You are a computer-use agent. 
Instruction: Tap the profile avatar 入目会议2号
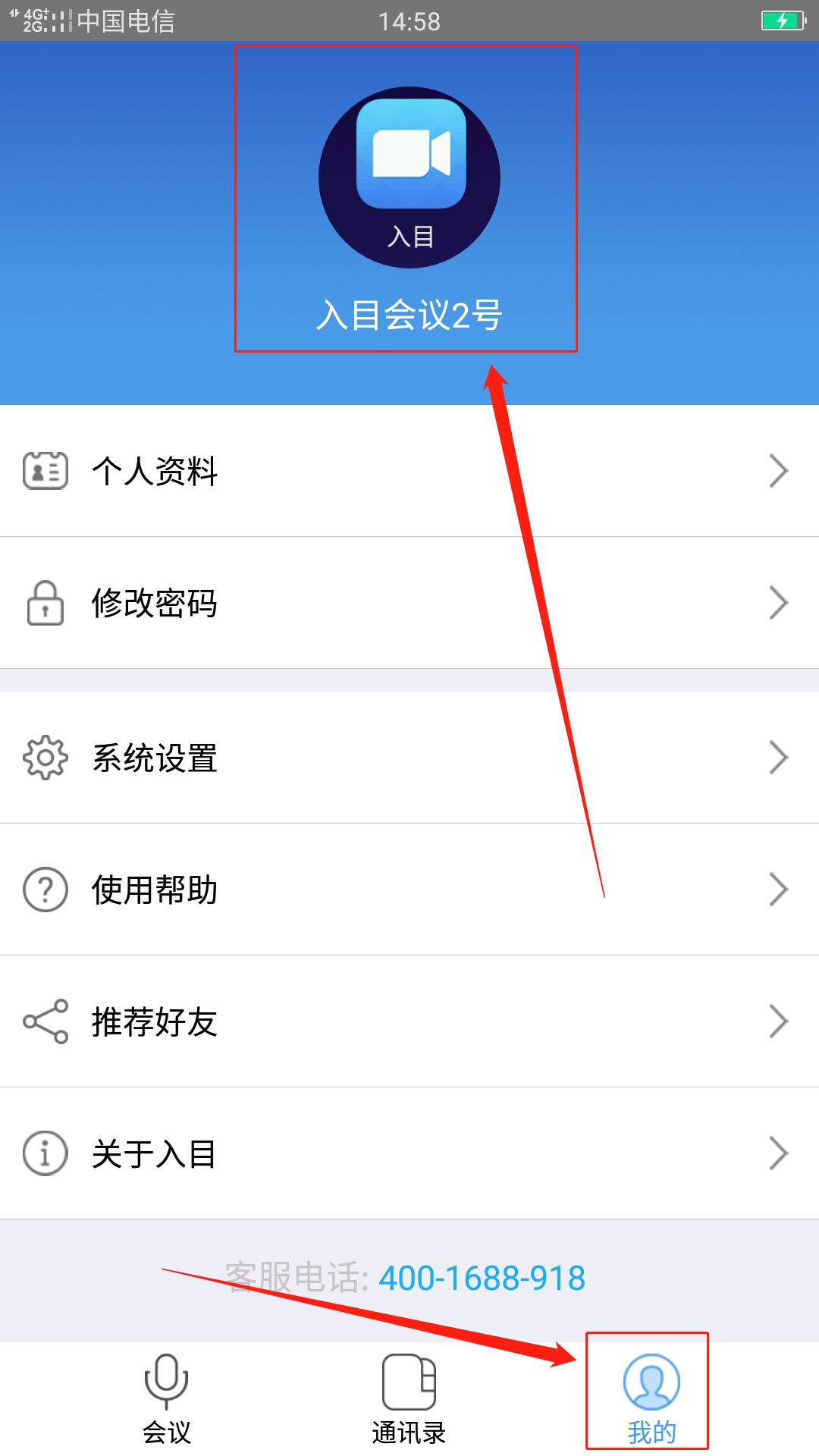point(409,177)
